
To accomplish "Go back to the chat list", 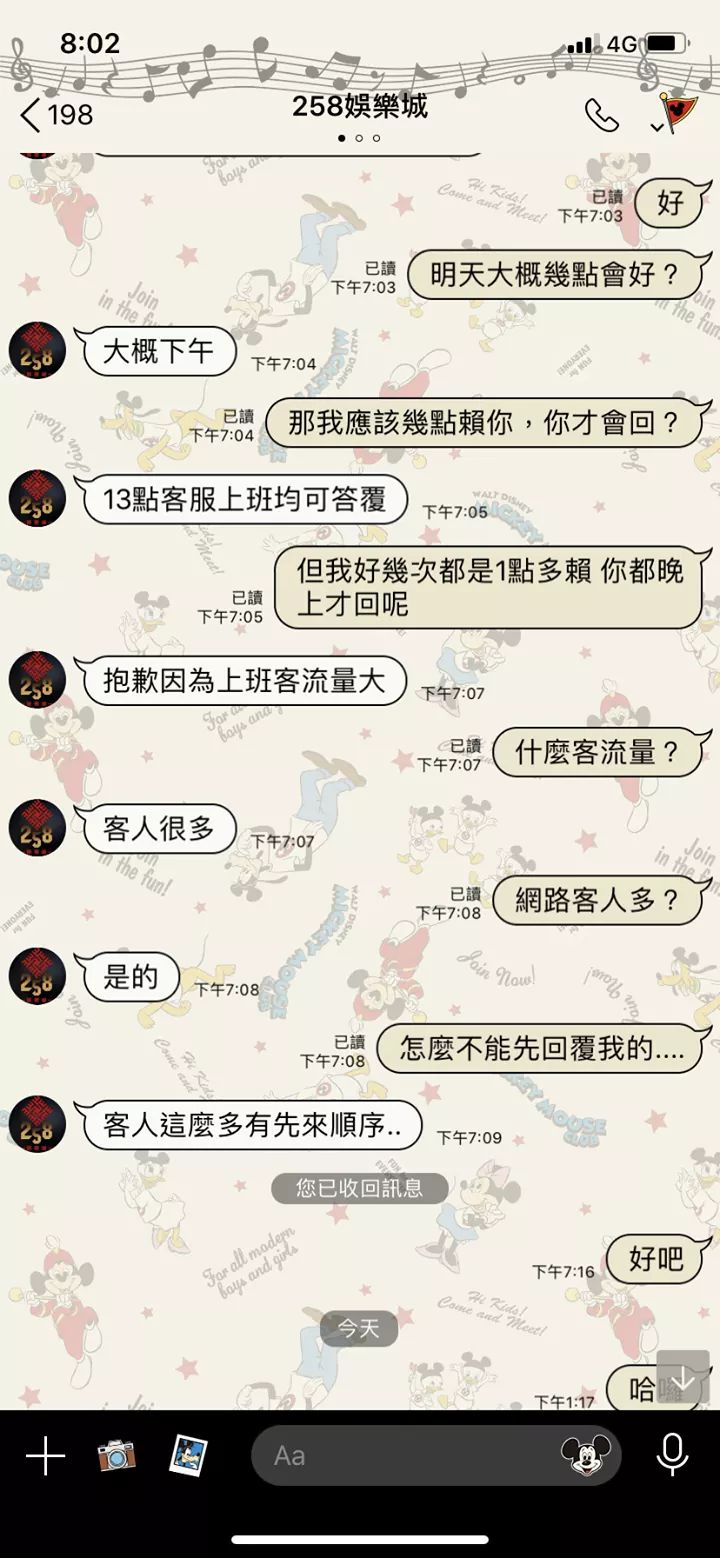I will pos(55,114).
